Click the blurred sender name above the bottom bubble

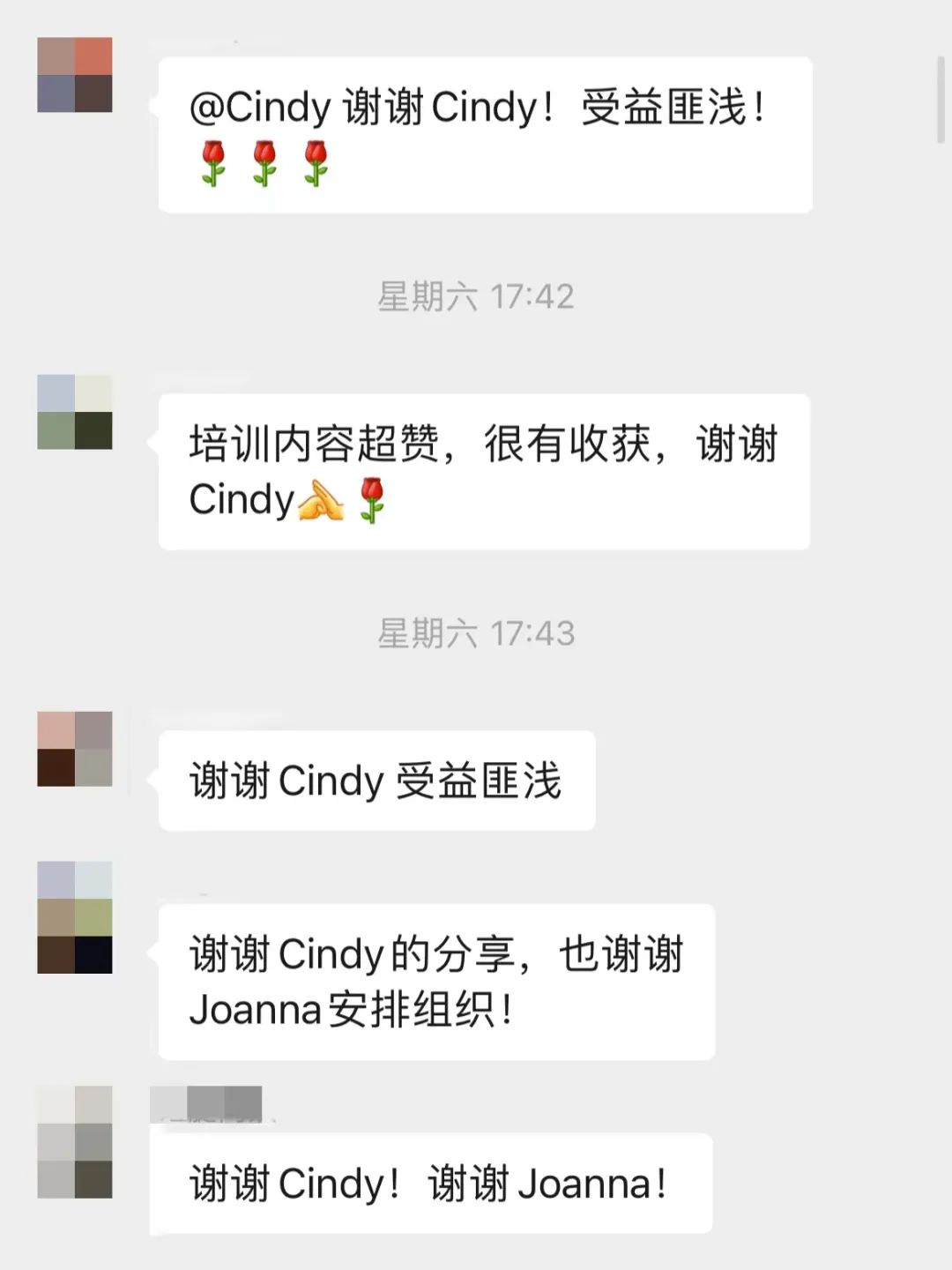point(207,1102)
